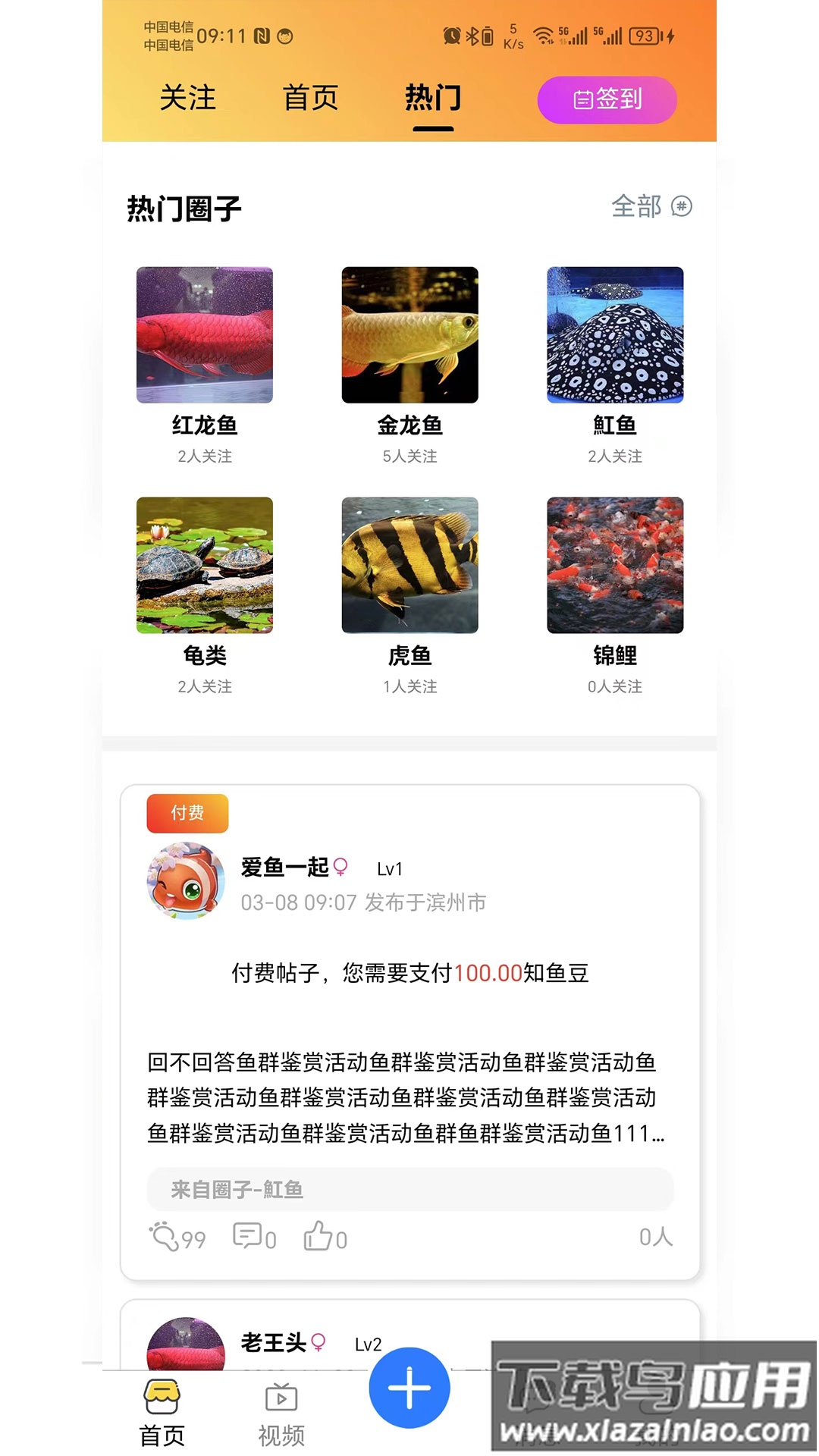Screen dimensions: 819x1456
Task: Open the 红龙鱼 circle thumbnail
Action: (204, 336)
